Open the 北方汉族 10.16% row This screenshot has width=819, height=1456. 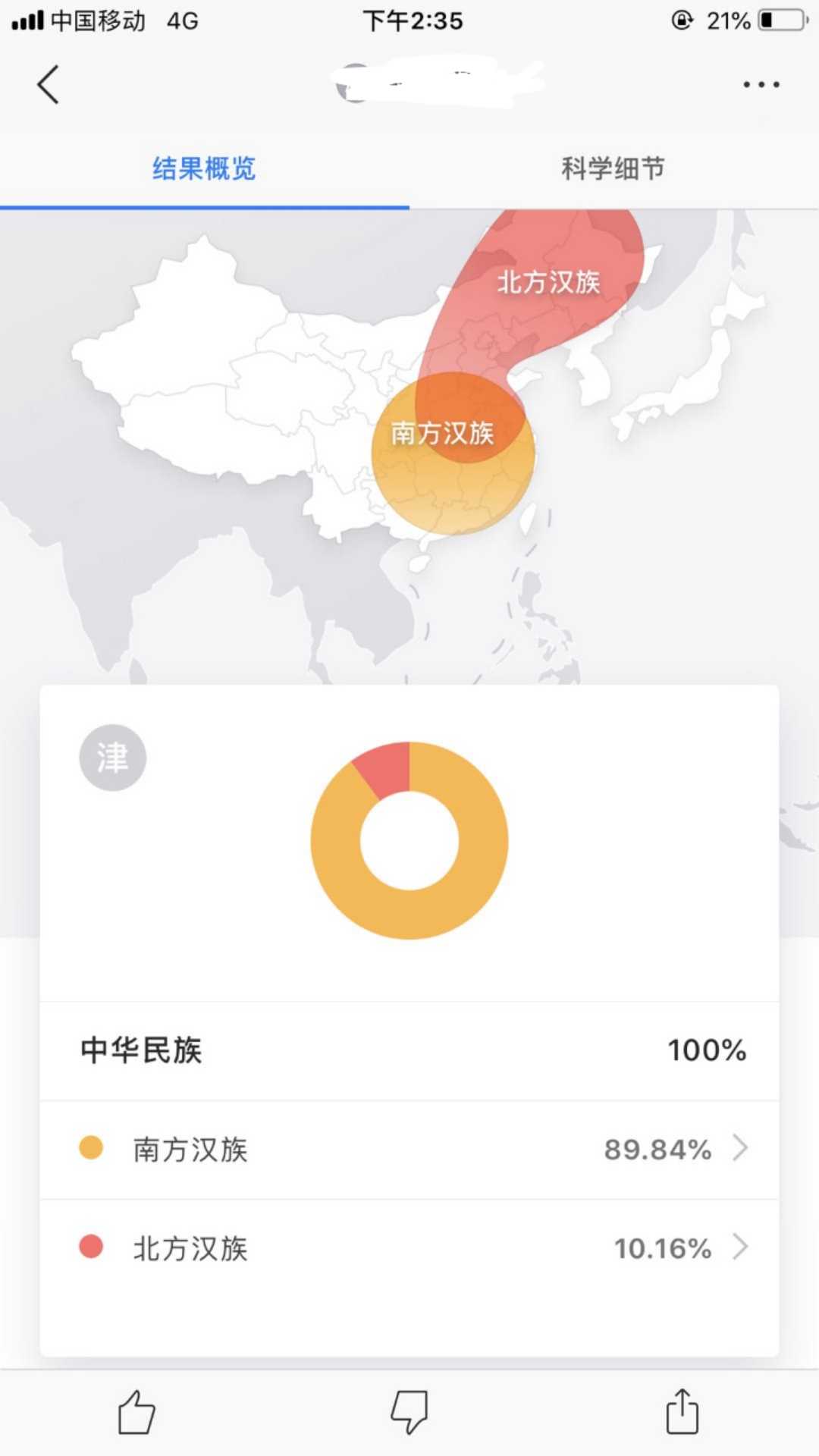click(409, 1248)
